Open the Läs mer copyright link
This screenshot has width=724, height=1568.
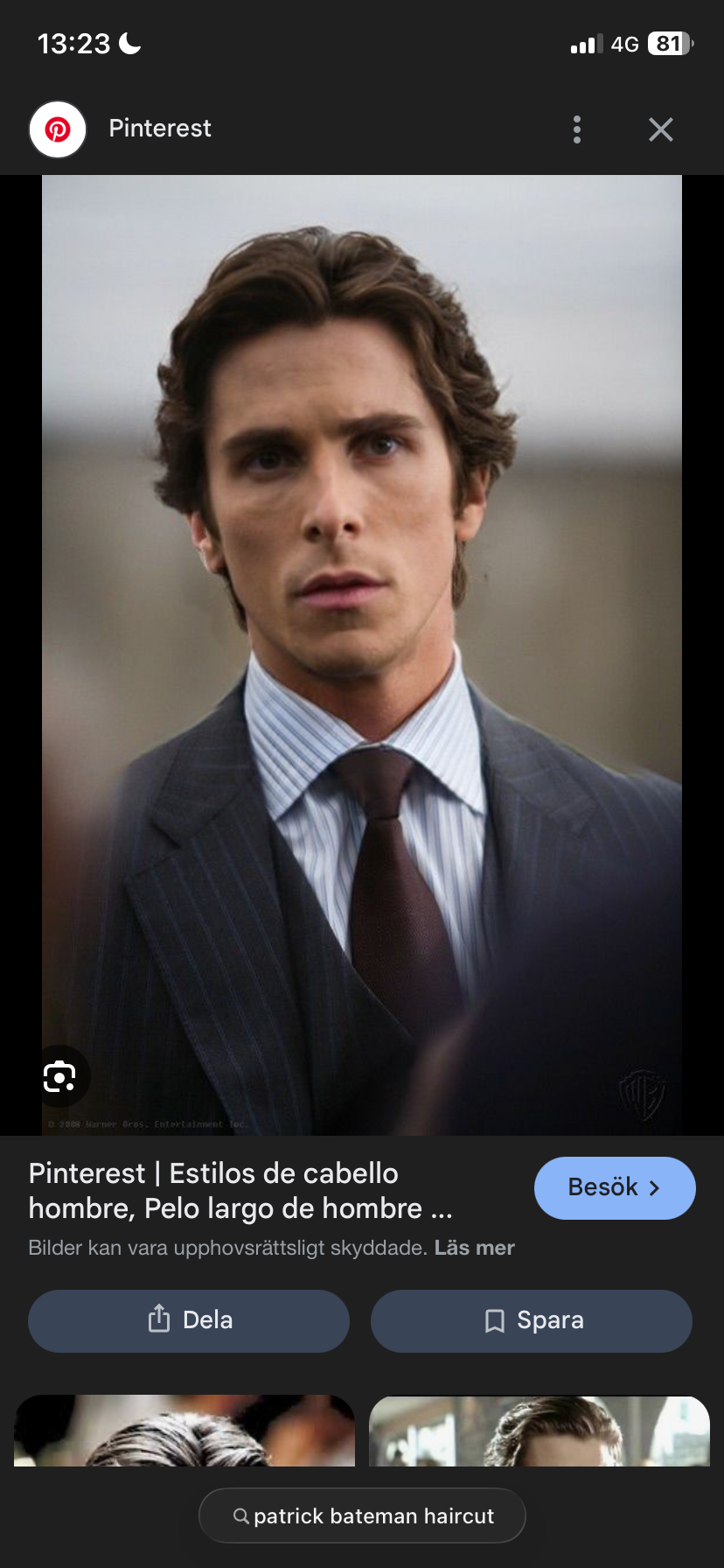click(x=474, y=1248)
